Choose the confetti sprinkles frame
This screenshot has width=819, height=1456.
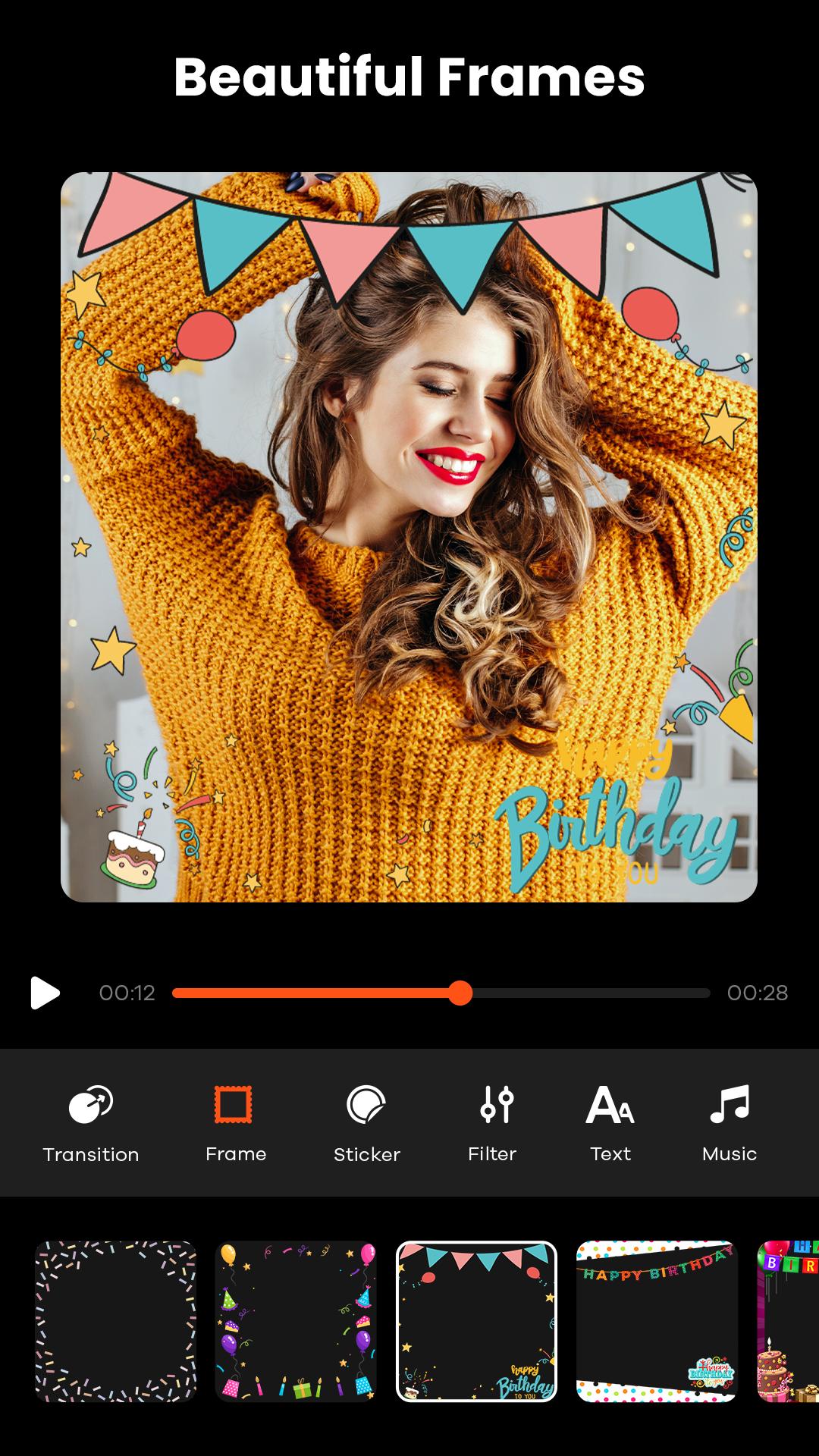(115, 1321)
